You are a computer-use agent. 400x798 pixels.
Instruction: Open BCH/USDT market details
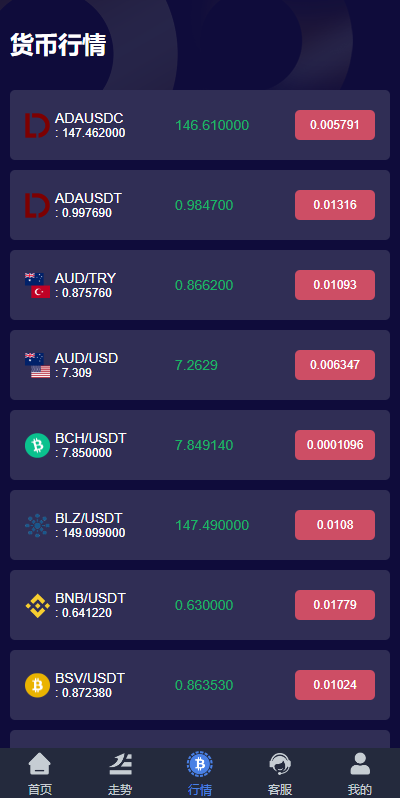click(200, 444)
